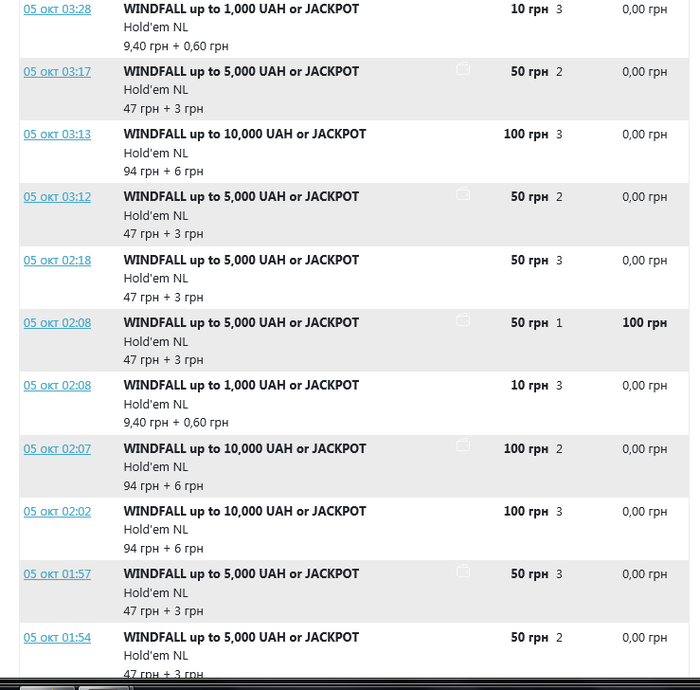Open 05 окт 02:08 link for 5,000 UAH Windfall
The width and height of the screenshot is (700, 690).
57,323
